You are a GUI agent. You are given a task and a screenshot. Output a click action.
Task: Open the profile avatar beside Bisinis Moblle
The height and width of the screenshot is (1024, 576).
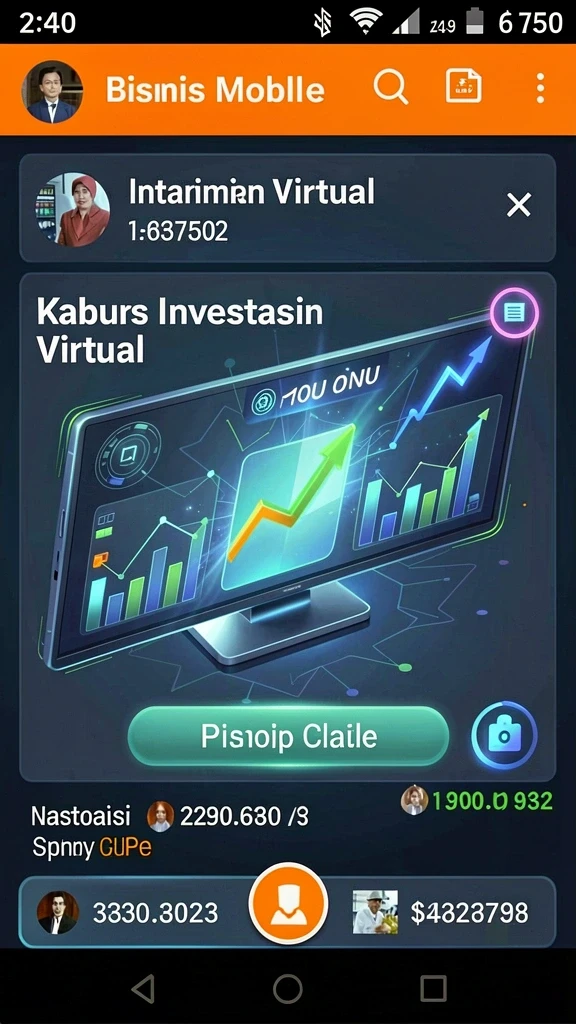52,91
